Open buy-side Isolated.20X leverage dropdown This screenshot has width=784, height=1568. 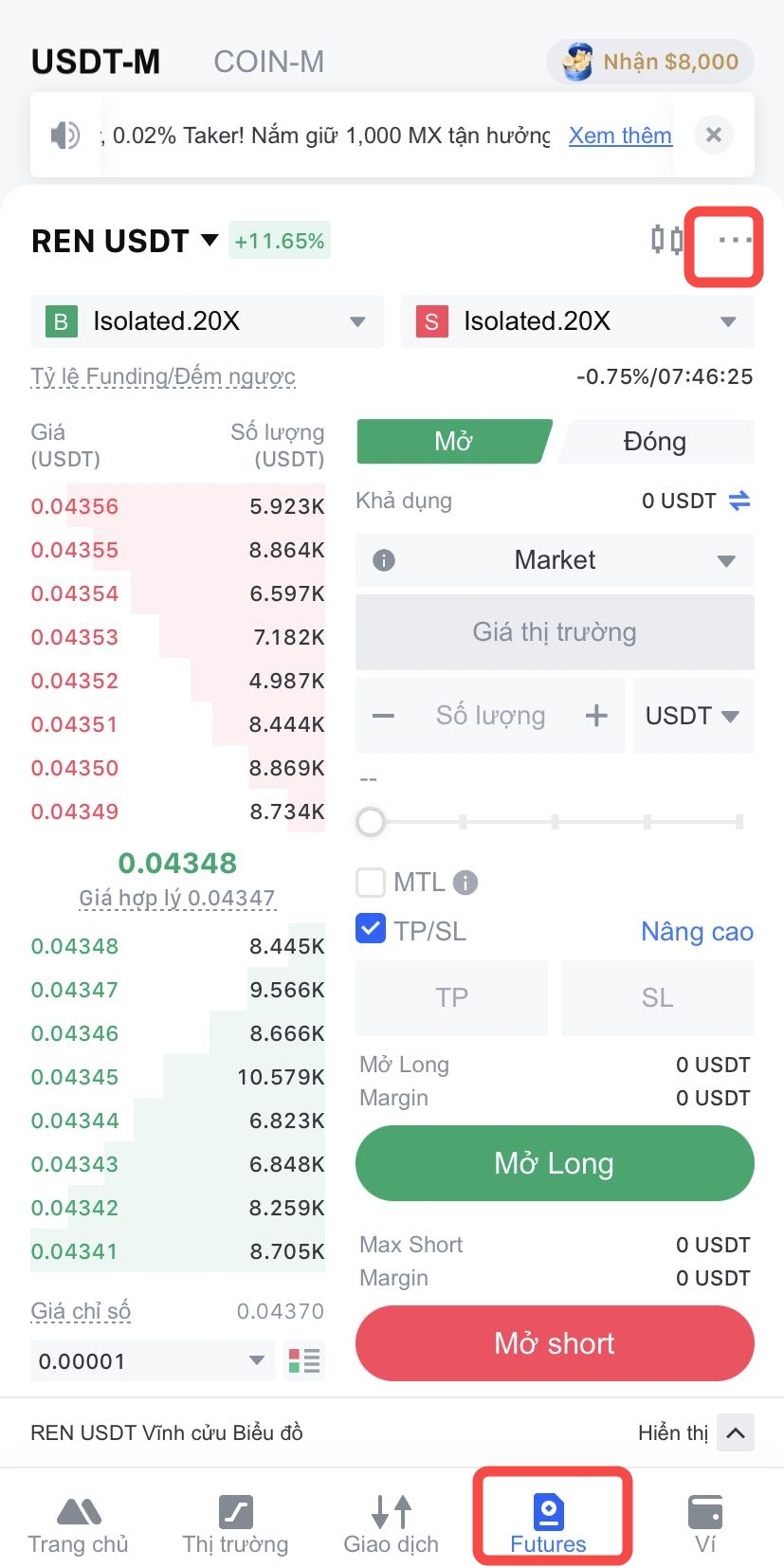tap(207, 321)
